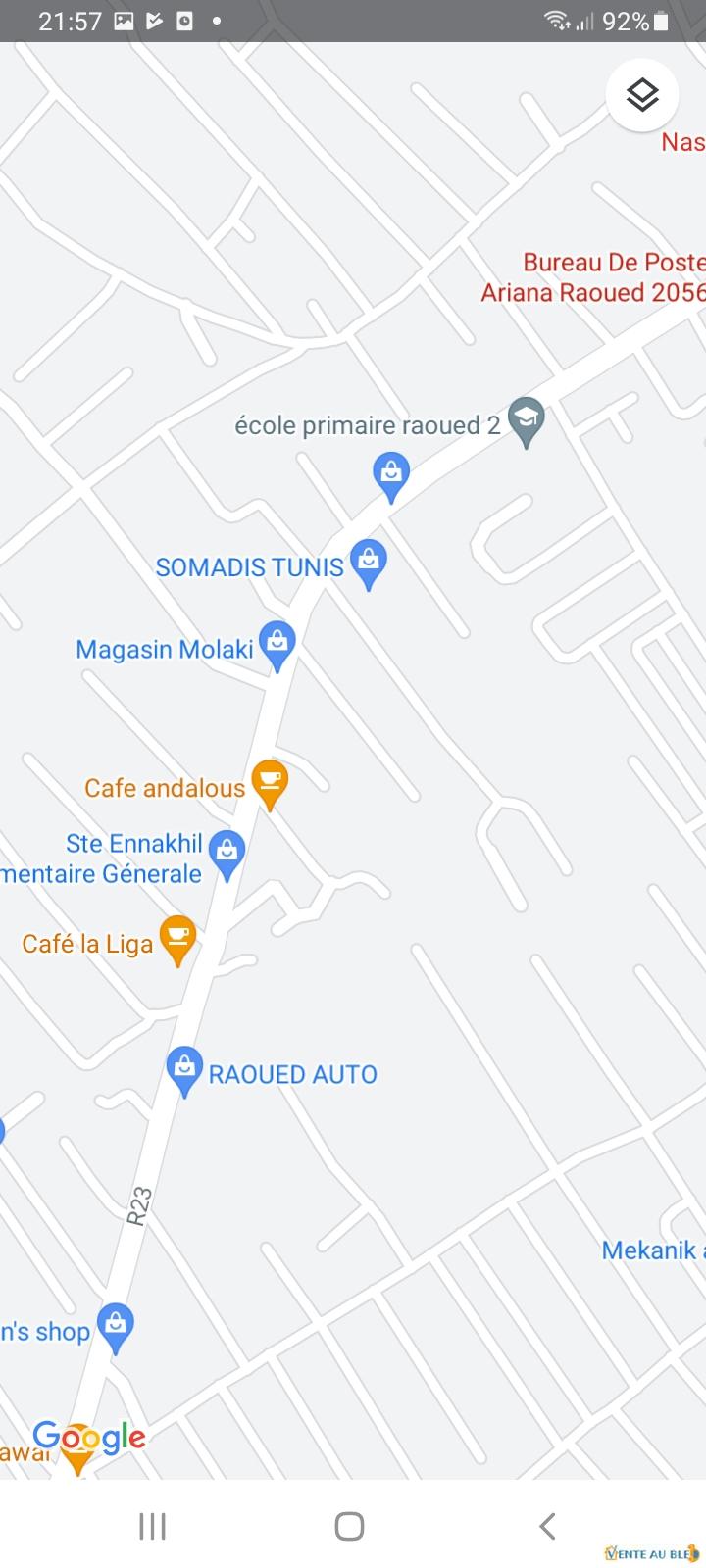
Task: Open Magasin Molaki place marker
Action: 277,645
